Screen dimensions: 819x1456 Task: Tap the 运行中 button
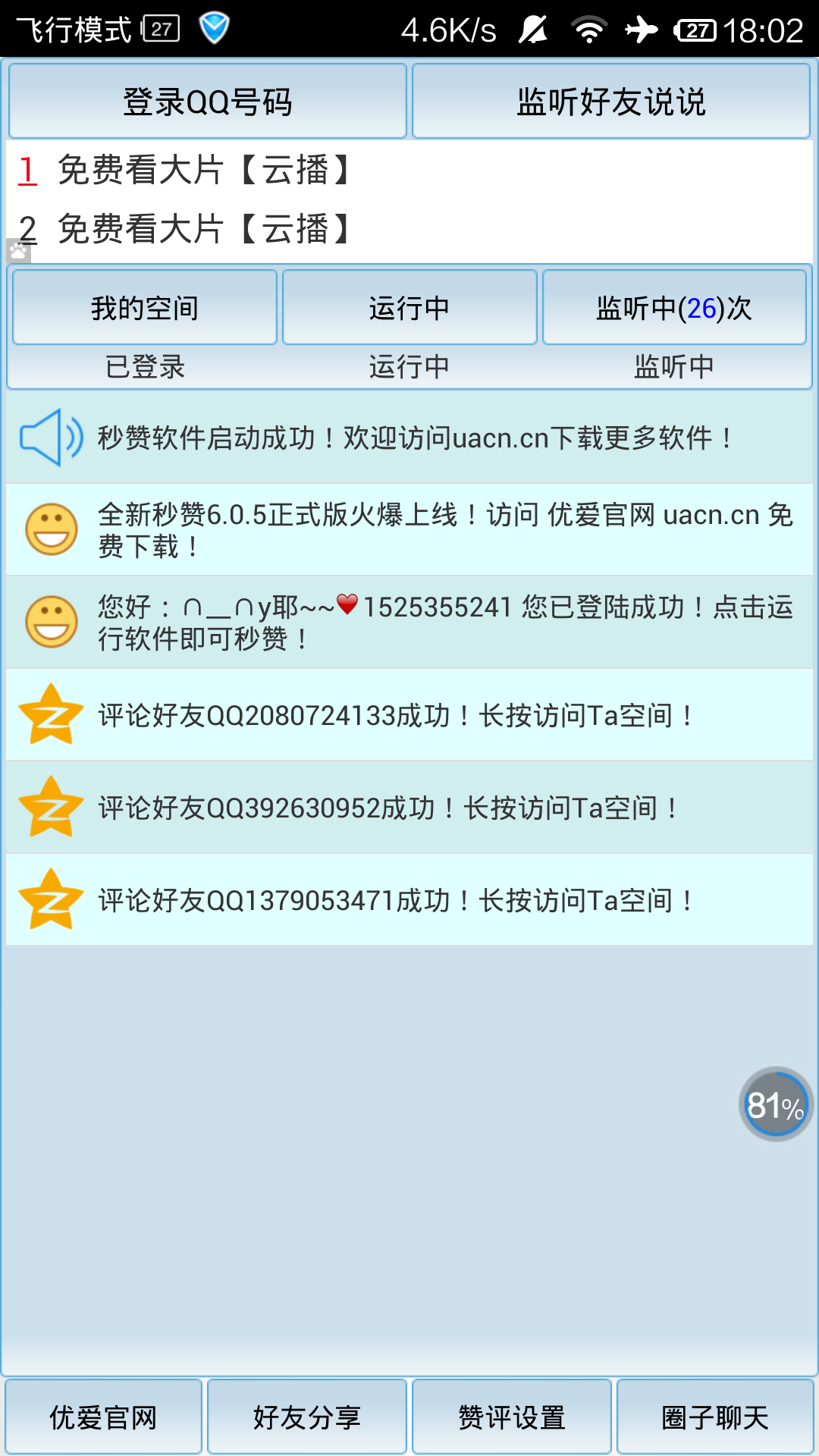pos(409,308)
